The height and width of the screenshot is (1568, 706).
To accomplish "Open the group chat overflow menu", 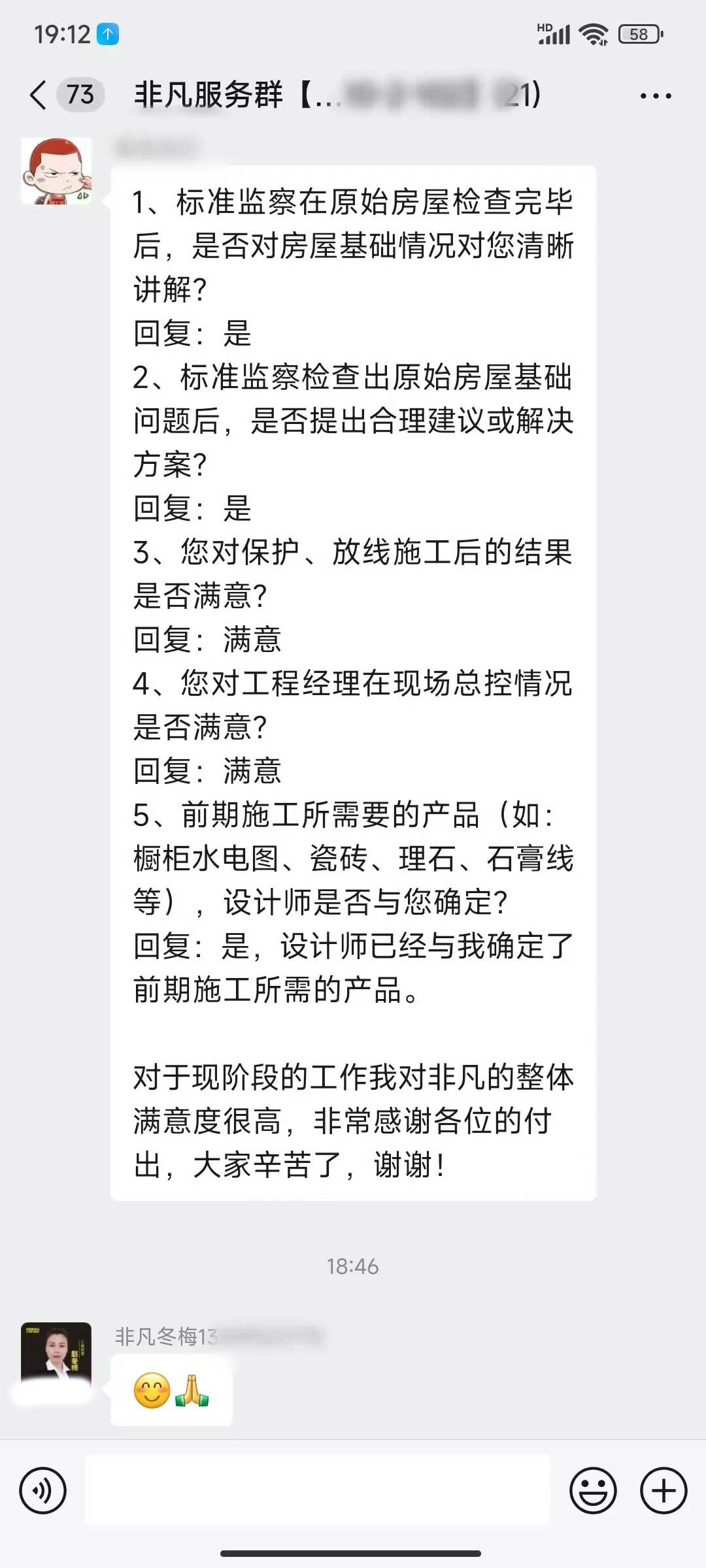I will (655, 96).
